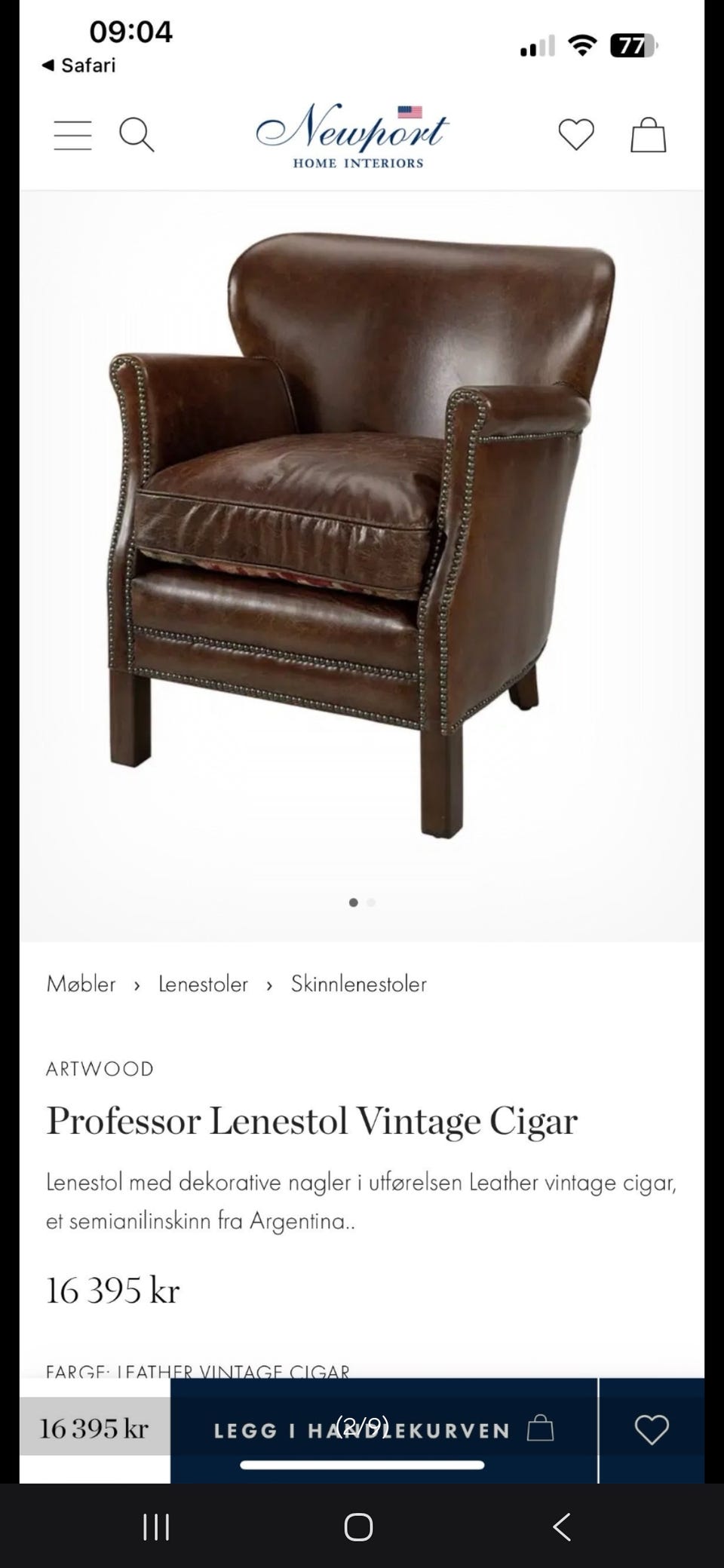
Task: Add chair to favorites in bottom bar
Action: click(652, 1430)
